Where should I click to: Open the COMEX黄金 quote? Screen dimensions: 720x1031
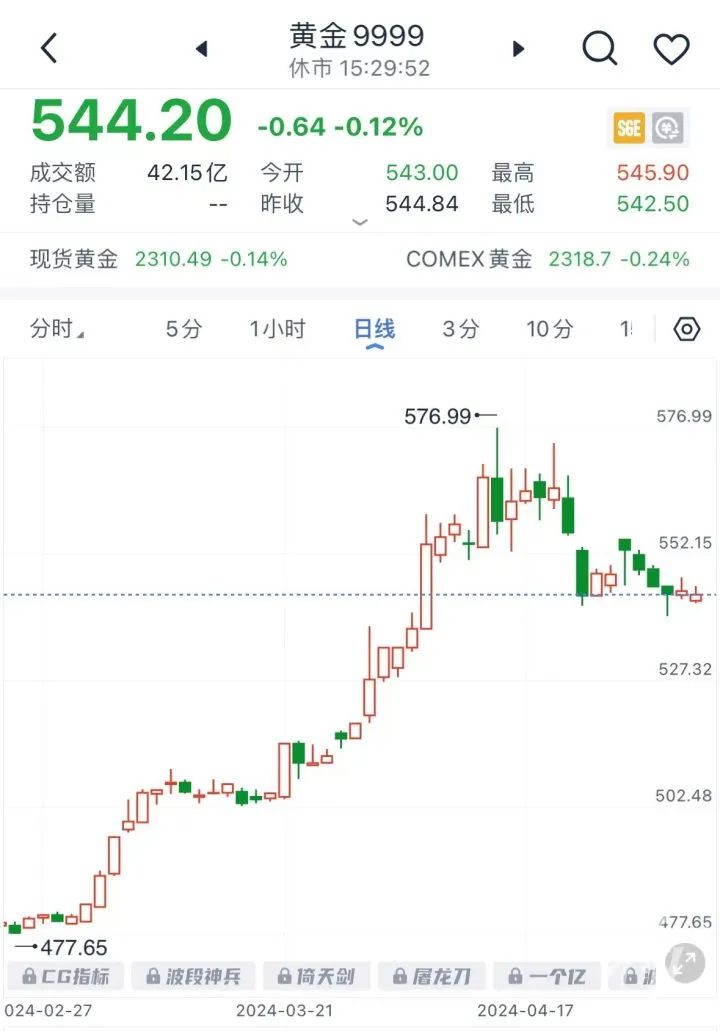click(x=547, y=259)
